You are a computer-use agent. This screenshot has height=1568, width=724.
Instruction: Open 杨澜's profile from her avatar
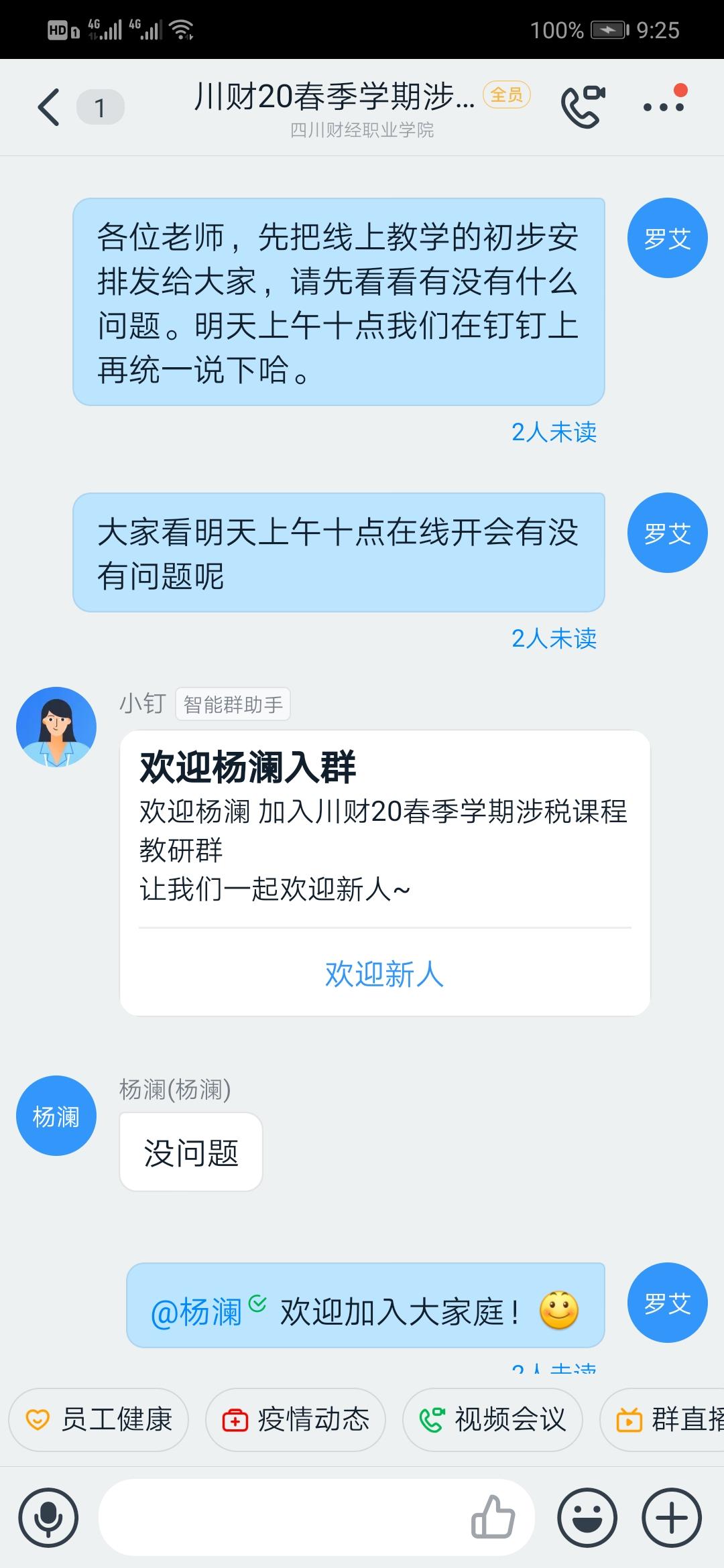pos(56,1116)
